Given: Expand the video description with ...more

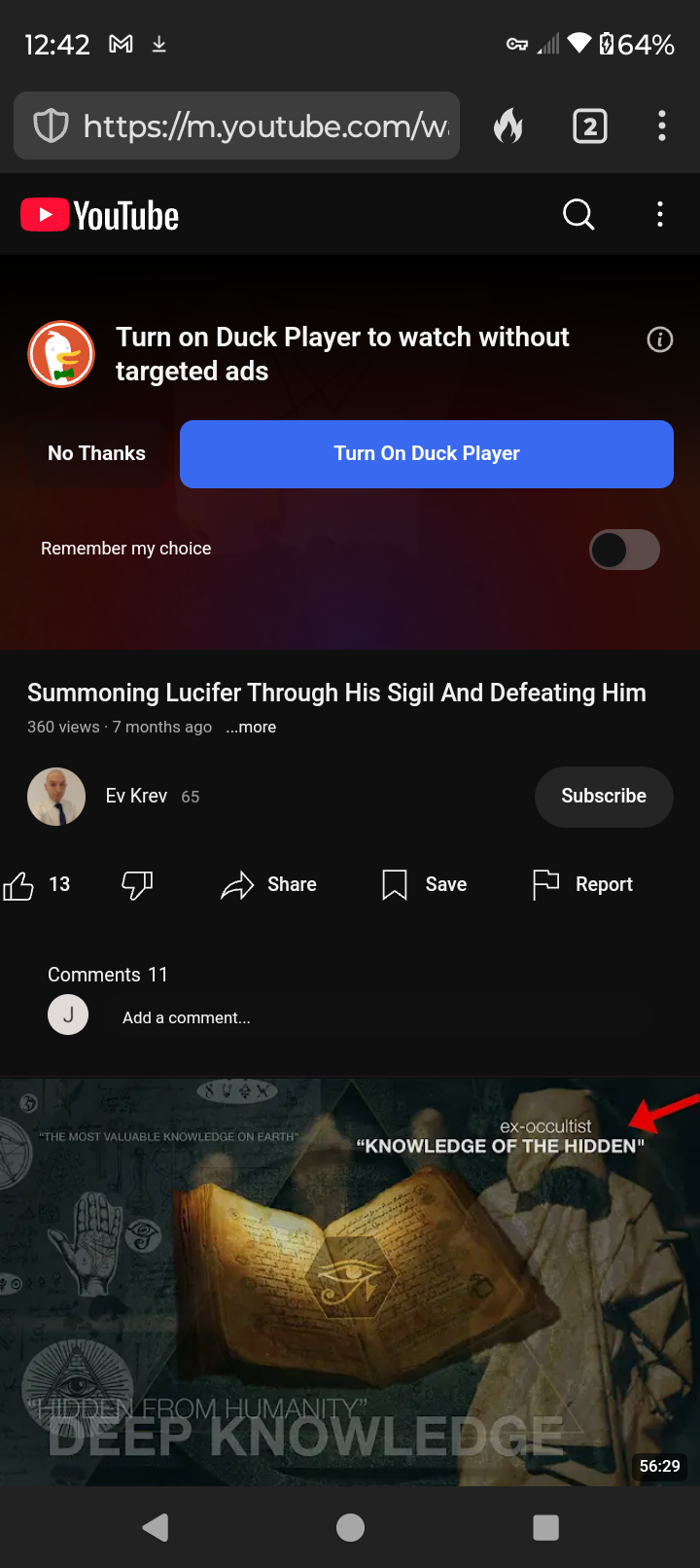Looking at the screenshot, I should (251, 727).
